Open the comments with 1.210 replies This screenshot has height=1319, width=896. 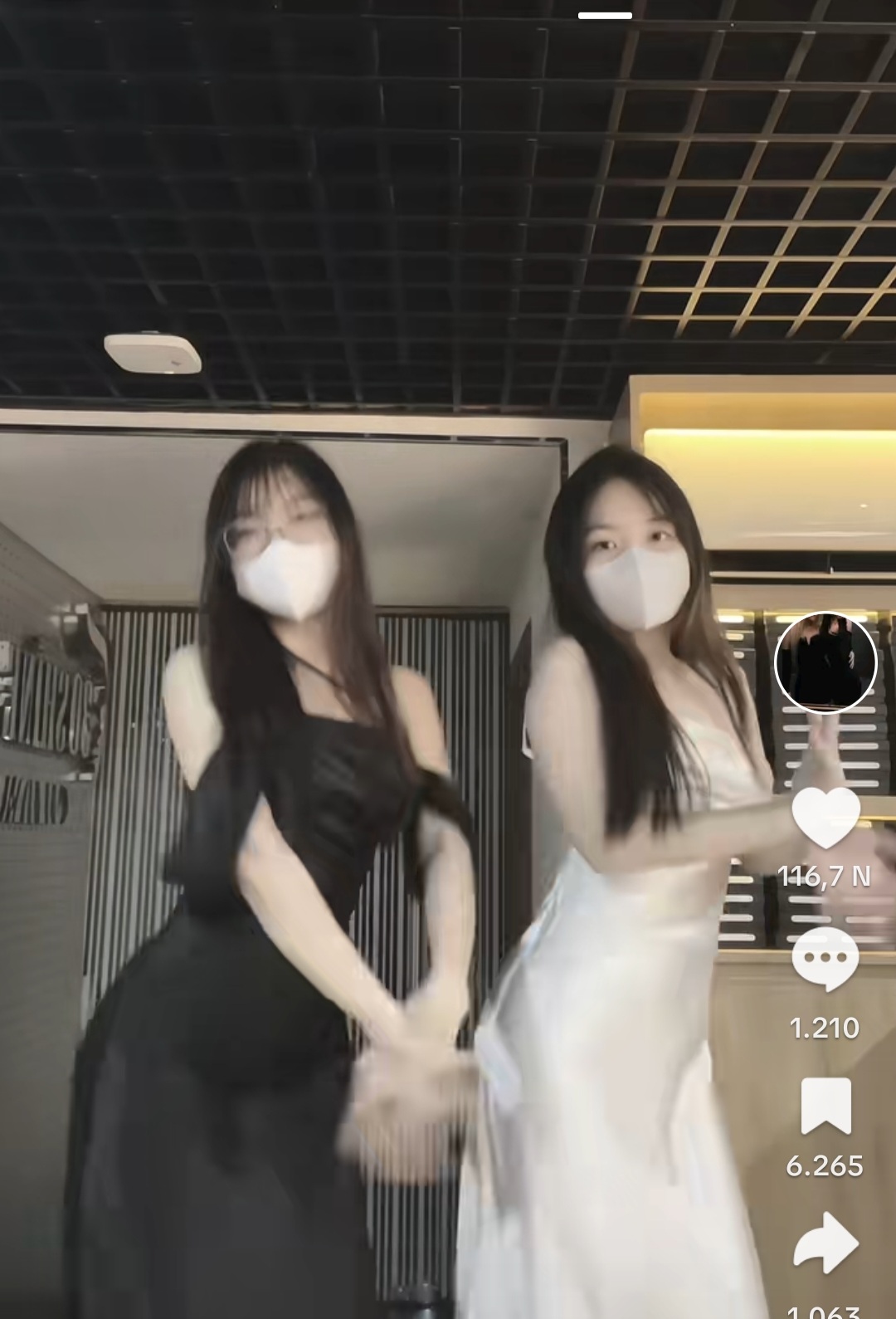[825, 960]
